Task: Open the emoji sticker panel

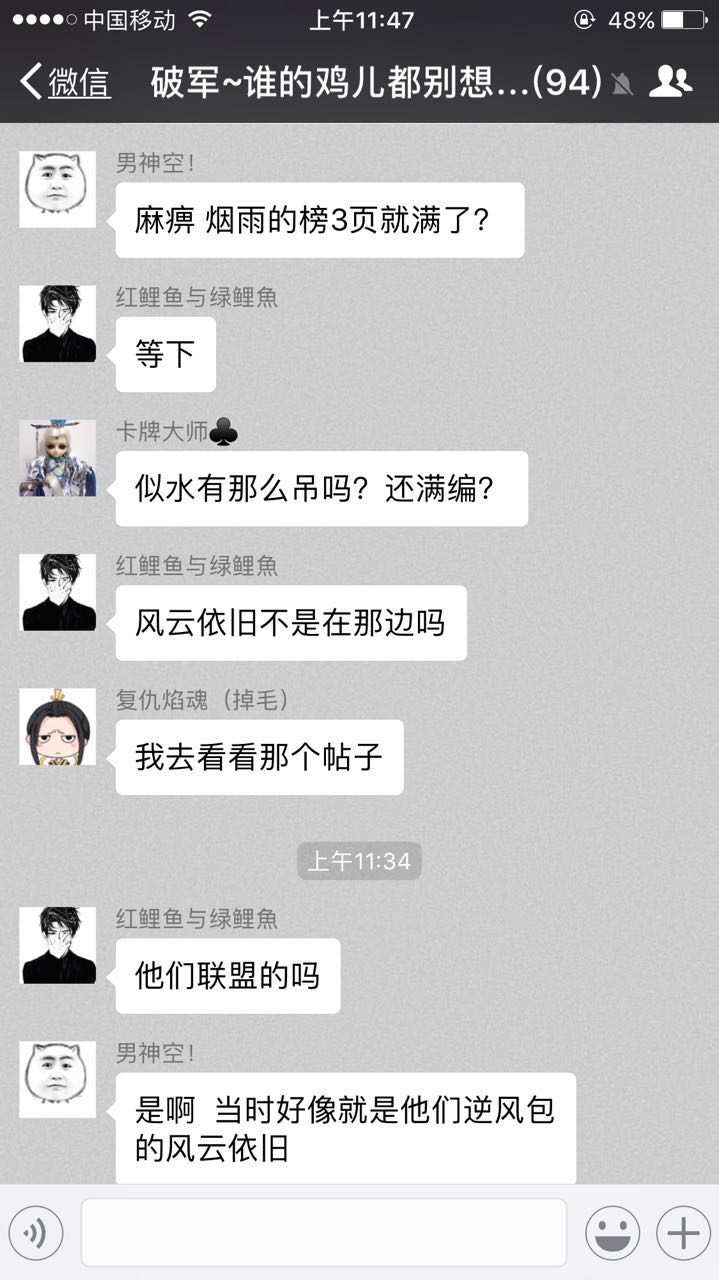Action: pyautogui.click(x=612, y=1233)
